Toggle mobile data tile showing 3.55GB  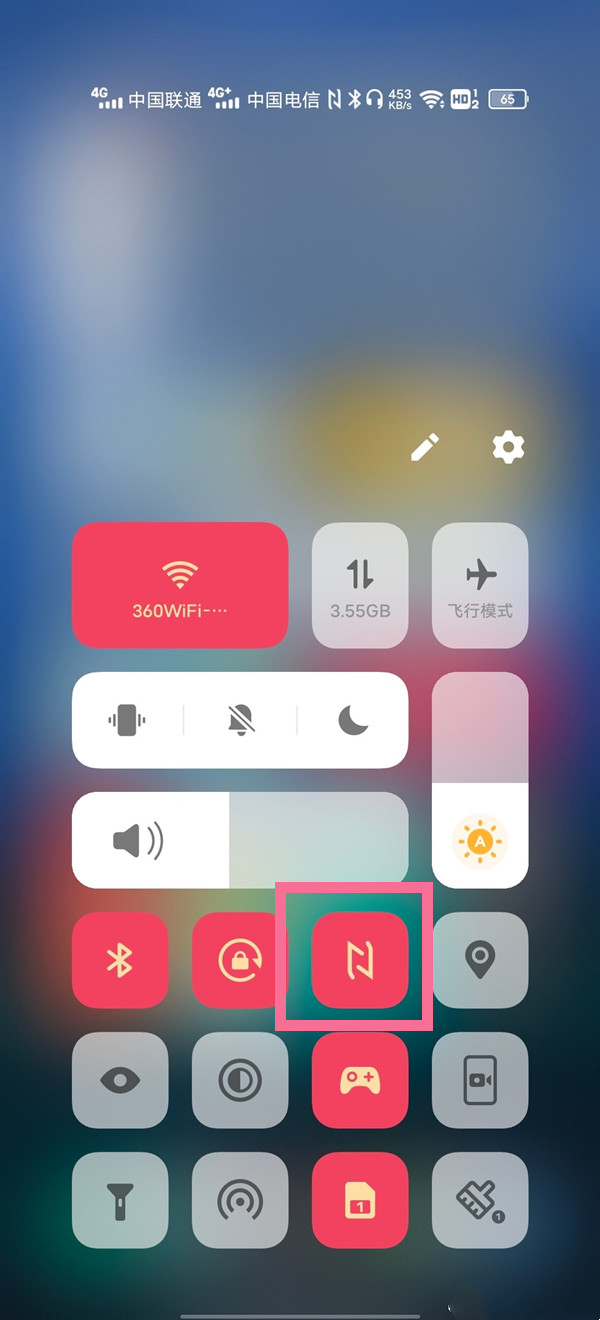point(360,585)
